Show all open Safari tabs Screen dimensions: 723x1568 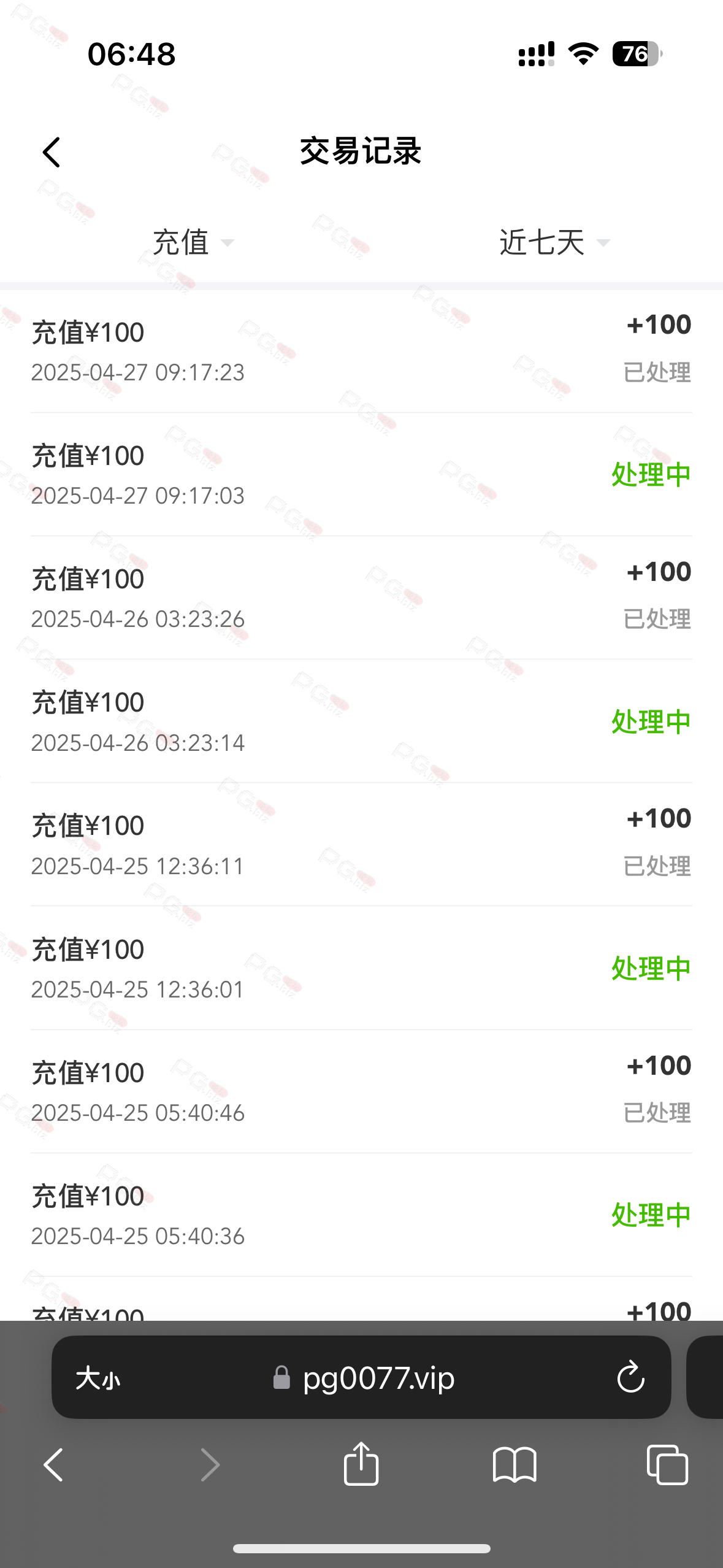pos(667,1465)
